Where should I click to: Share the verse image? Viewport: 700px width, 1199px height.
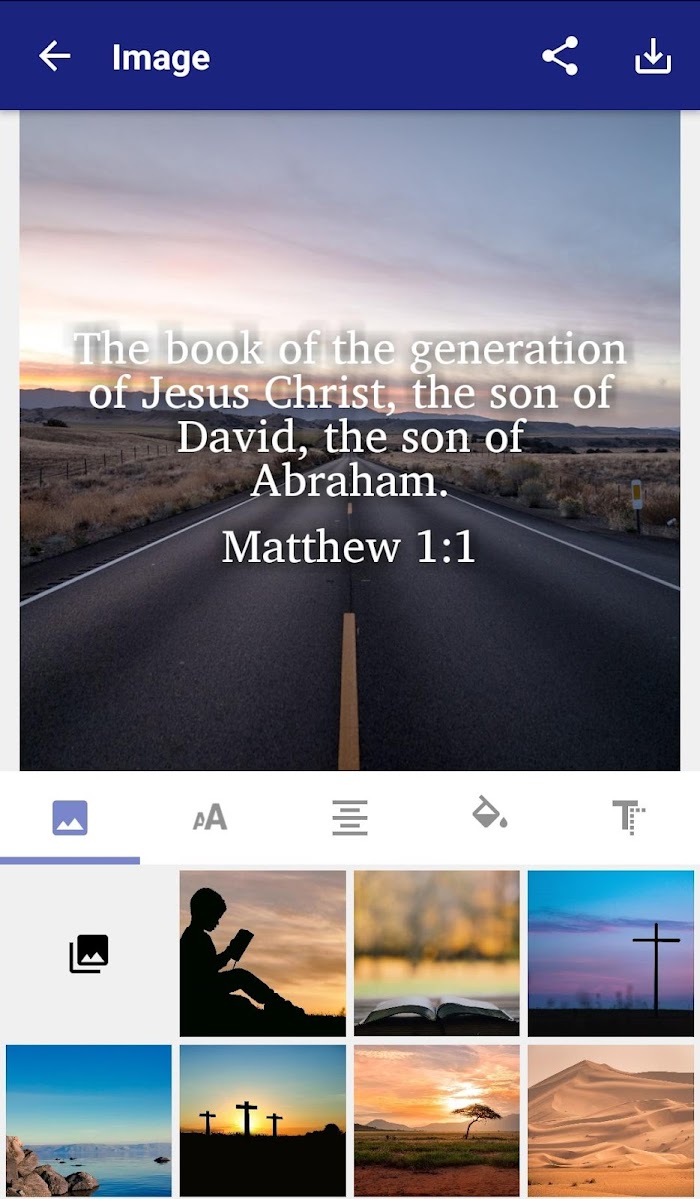click(560, 56)
